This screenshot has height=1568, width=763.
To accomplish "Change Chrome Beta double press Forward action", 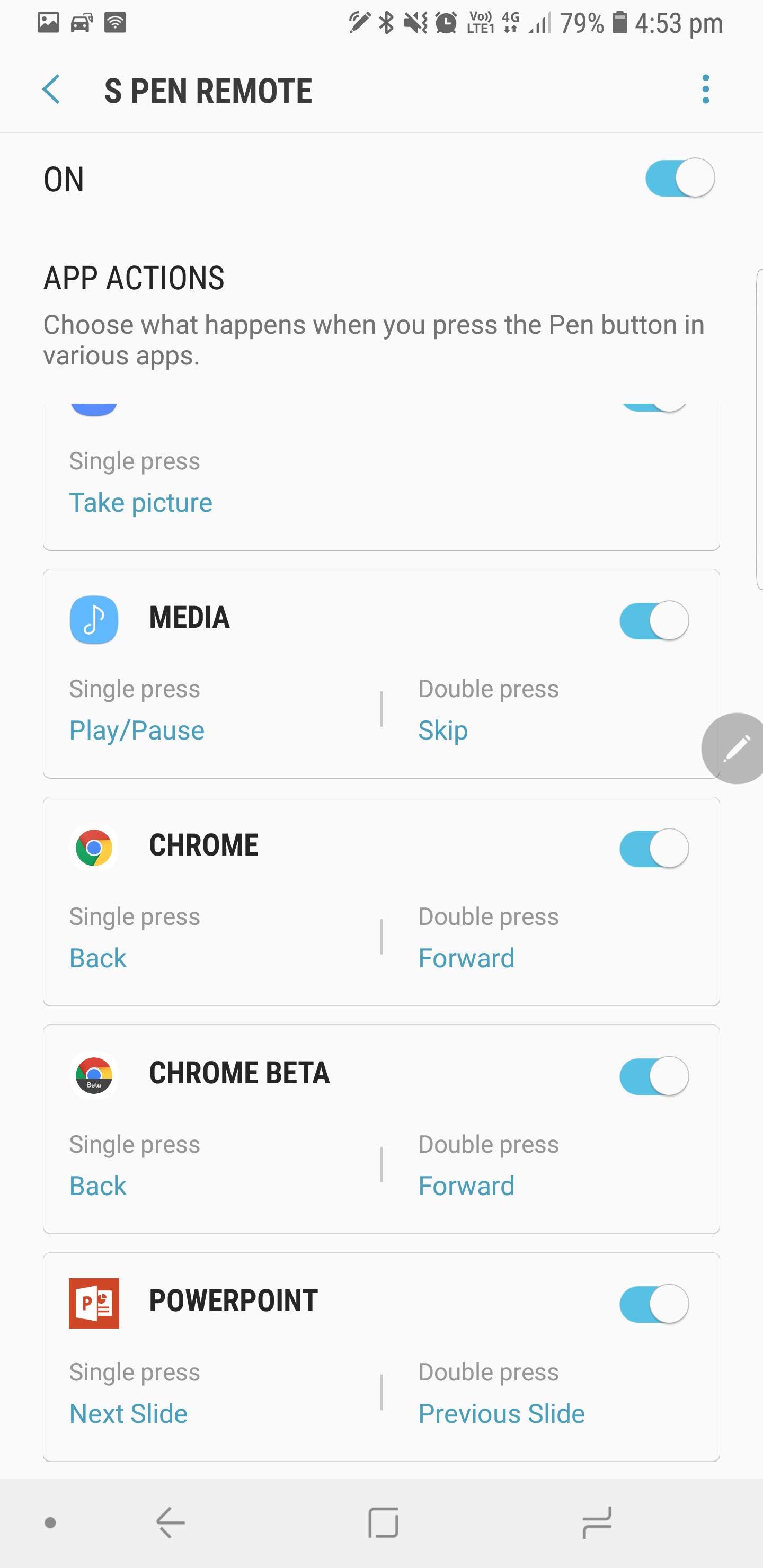I will pyautogui.click(x=466, y=1186).
